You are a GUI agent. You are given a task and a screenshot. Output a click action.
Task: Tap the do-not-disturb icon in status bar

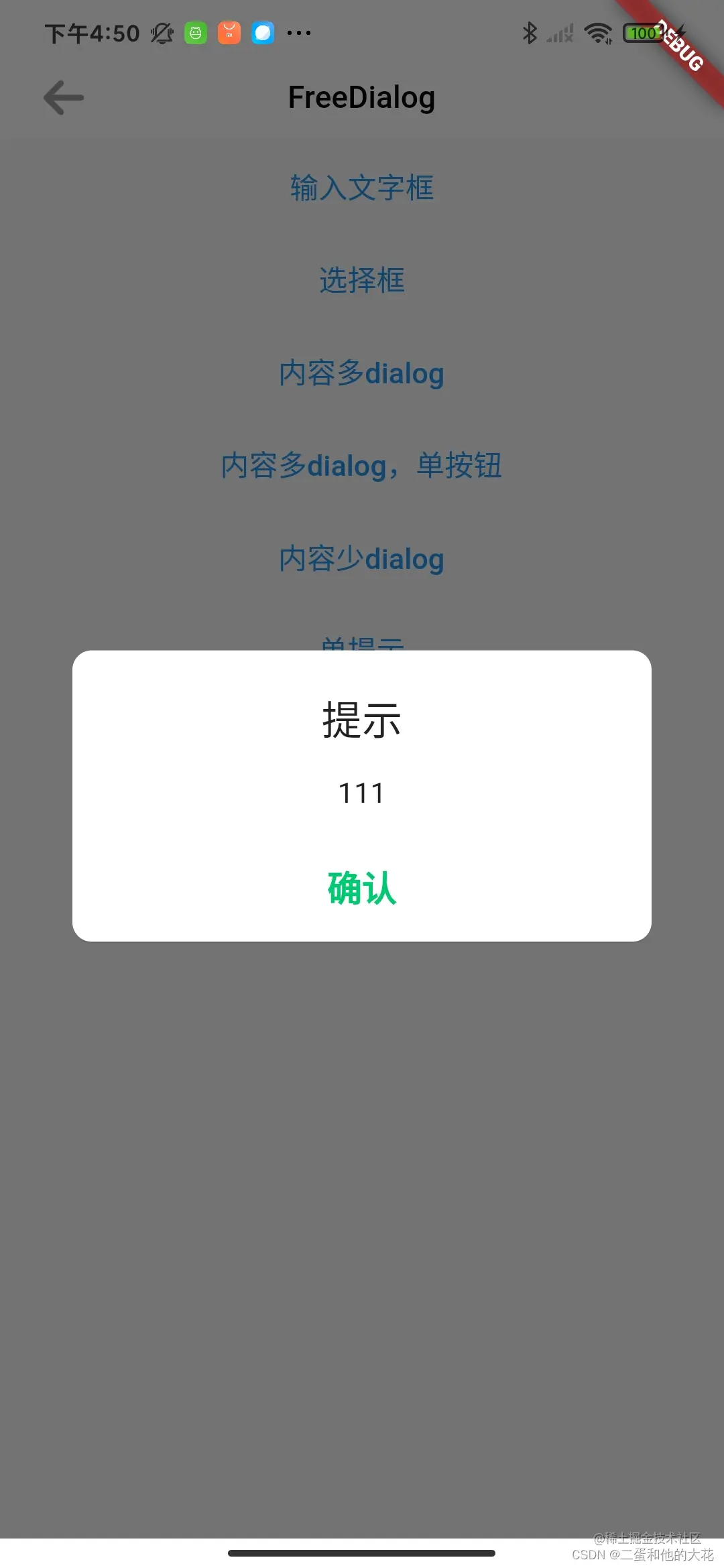point(162,32)
